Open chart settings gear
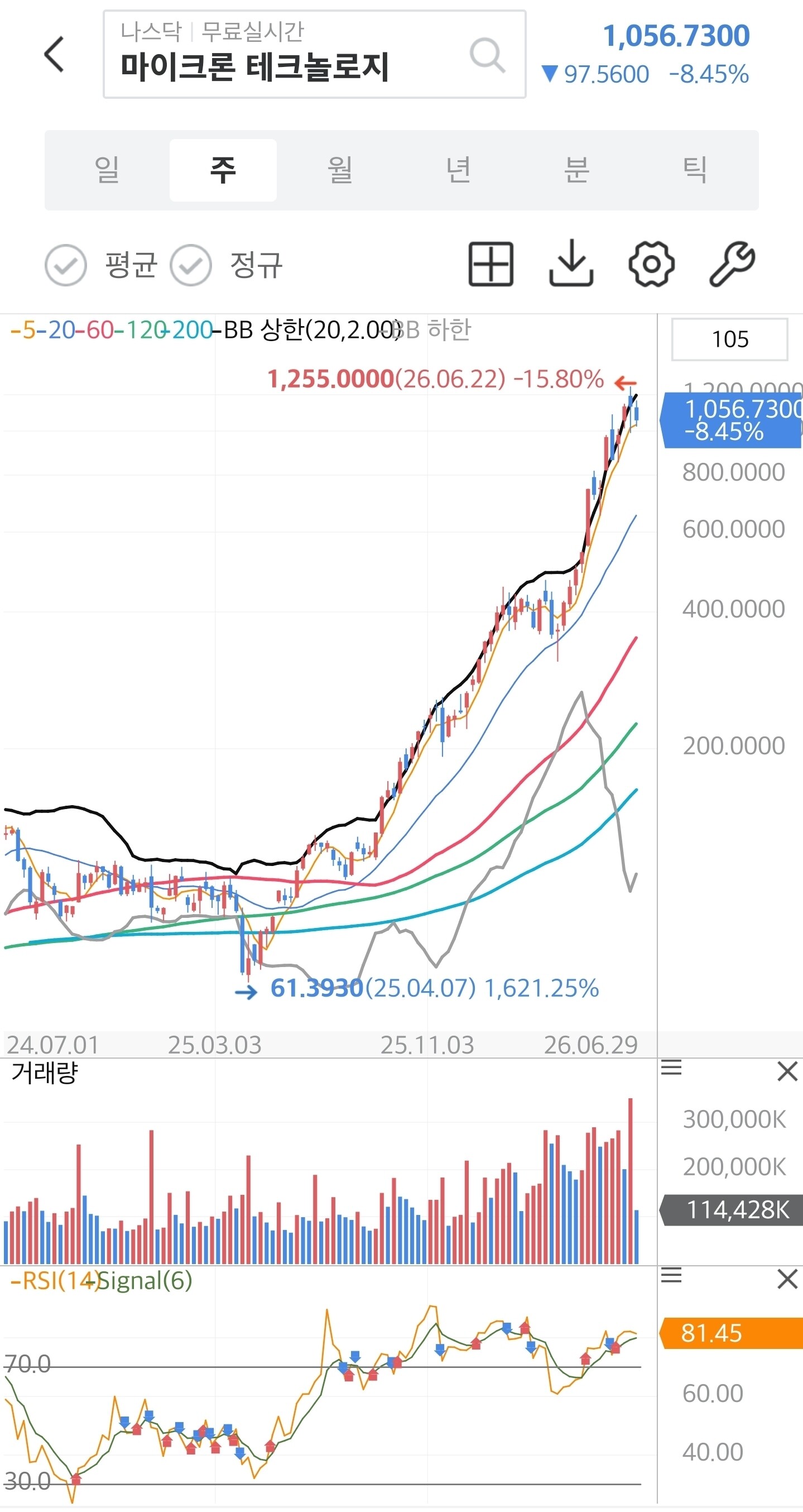This screenshot has height=1512, width=803. 651,264
